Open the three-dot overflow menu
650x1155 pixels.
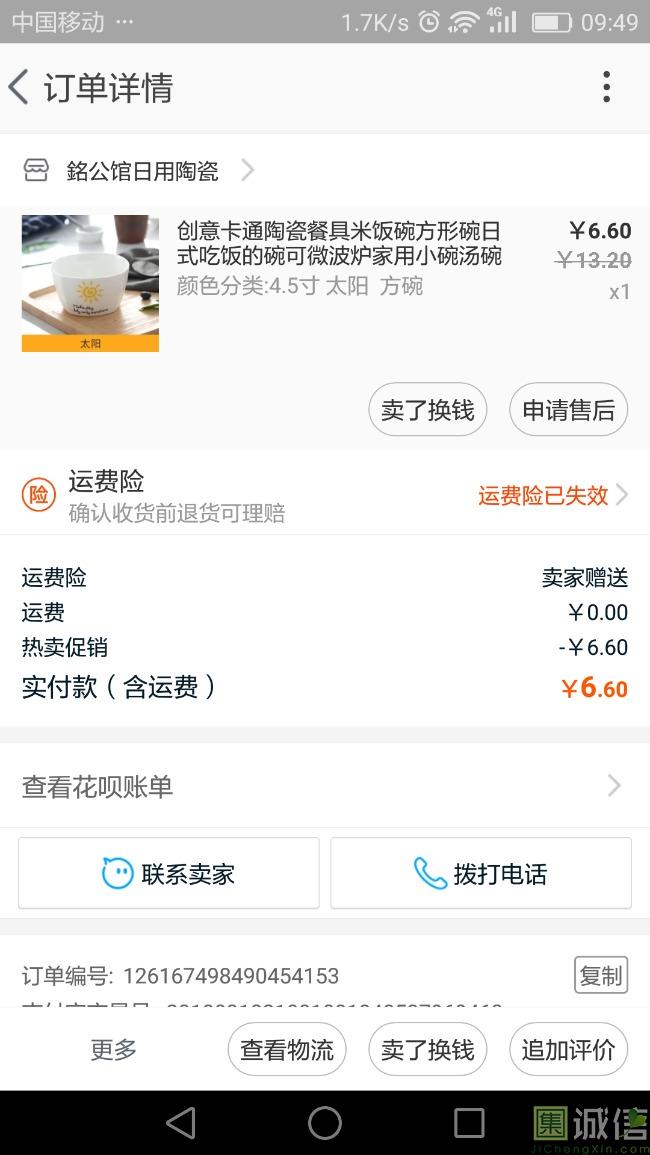pyautogui.click(x=606, y=88)
